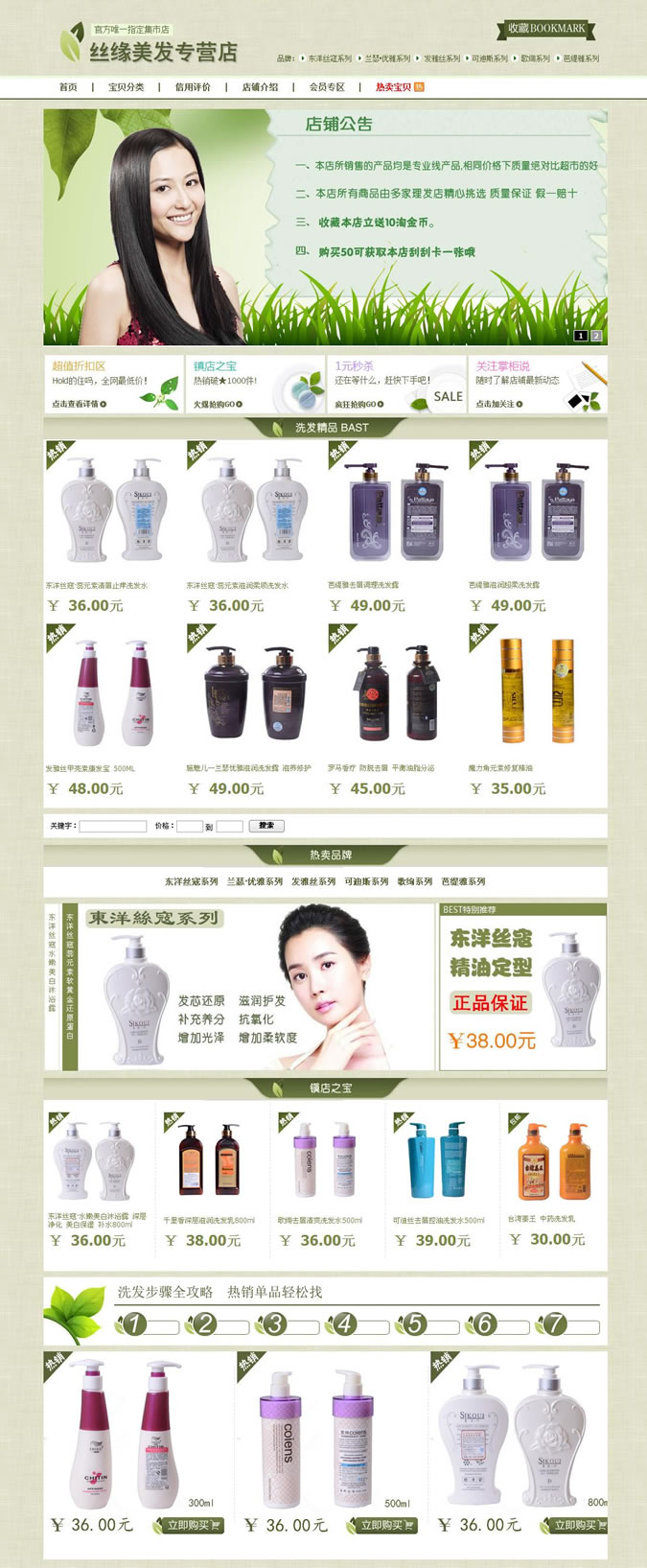This screenshot has width=647, height=1568.
Task: Tap 立即购买 for the 500ml coiens shampoo
Action: (383, 1525)
